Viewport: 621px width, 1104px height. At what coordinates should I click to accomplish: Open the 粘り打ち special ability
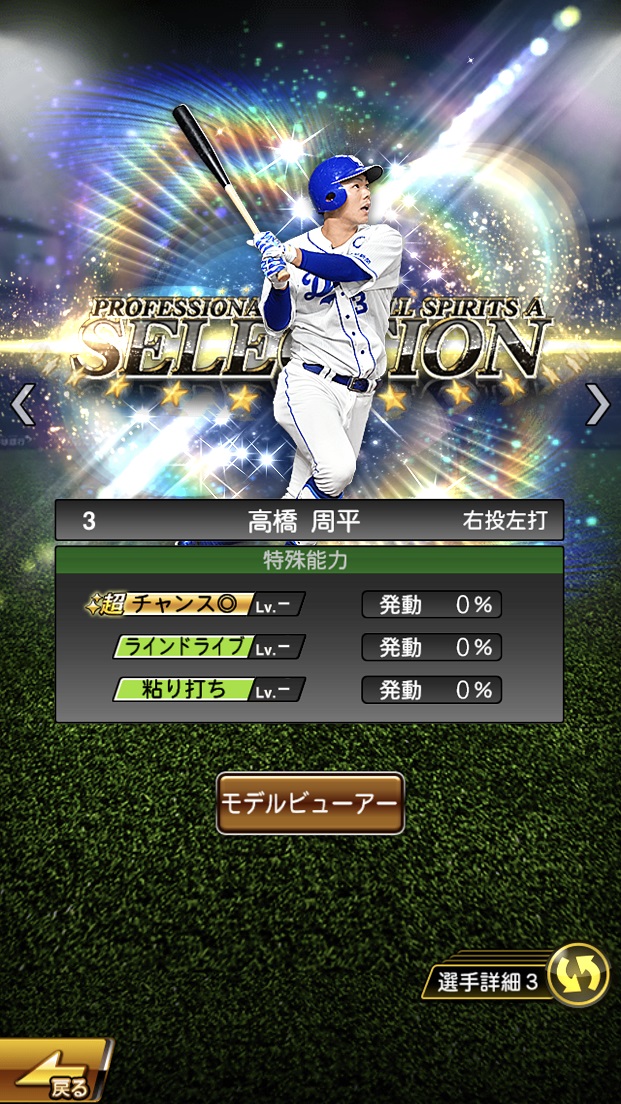click(208, 689)
